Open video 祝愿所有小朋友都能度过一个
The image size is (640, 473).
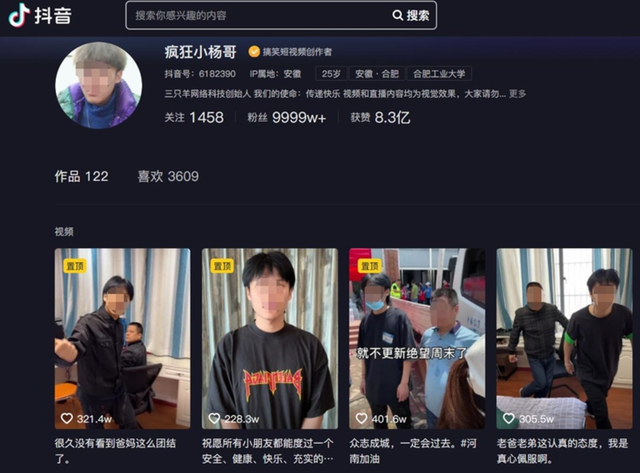pyautogui.click(x=269, y=340)
